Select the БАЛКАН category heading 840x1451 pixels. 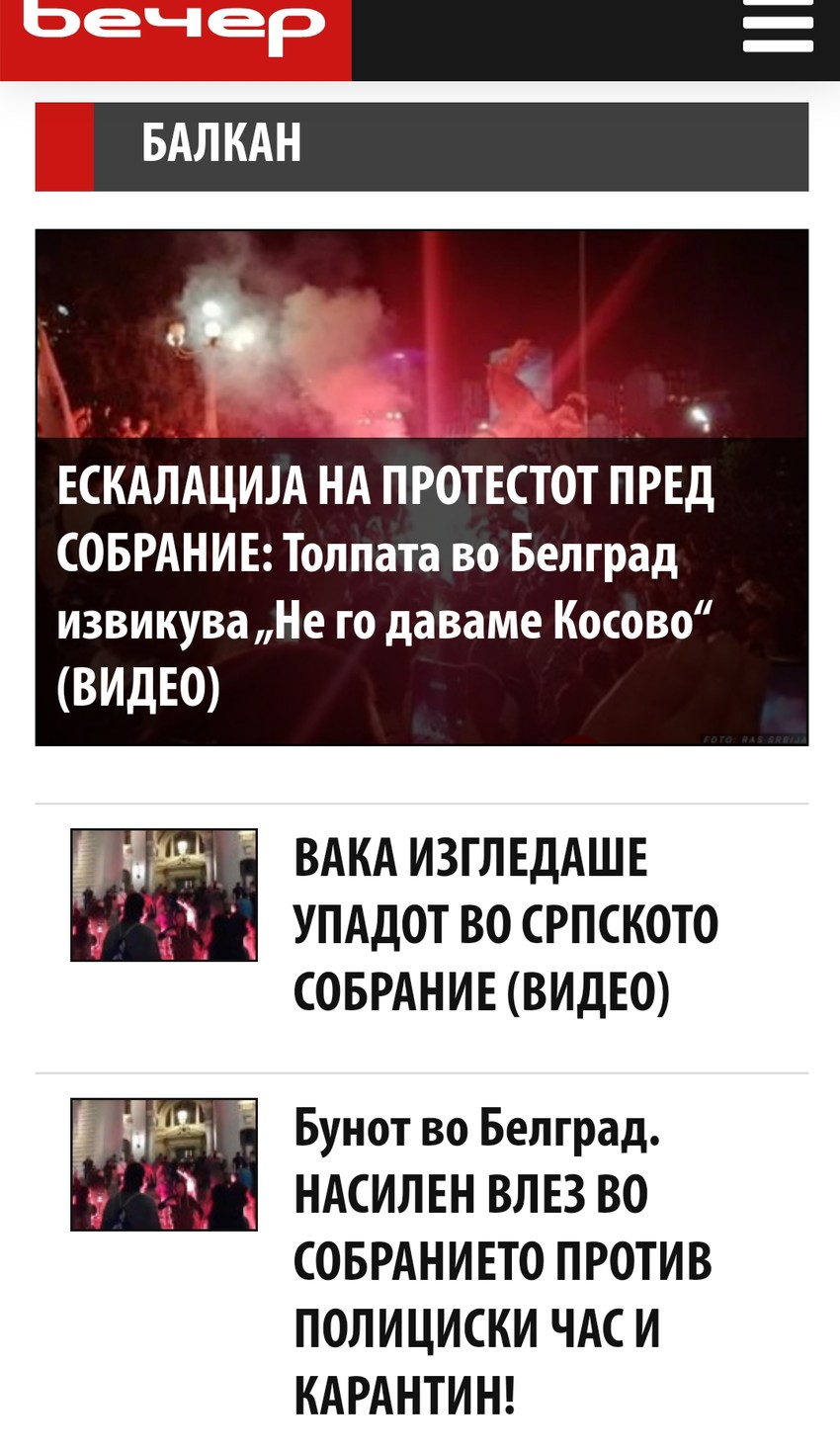222,143
